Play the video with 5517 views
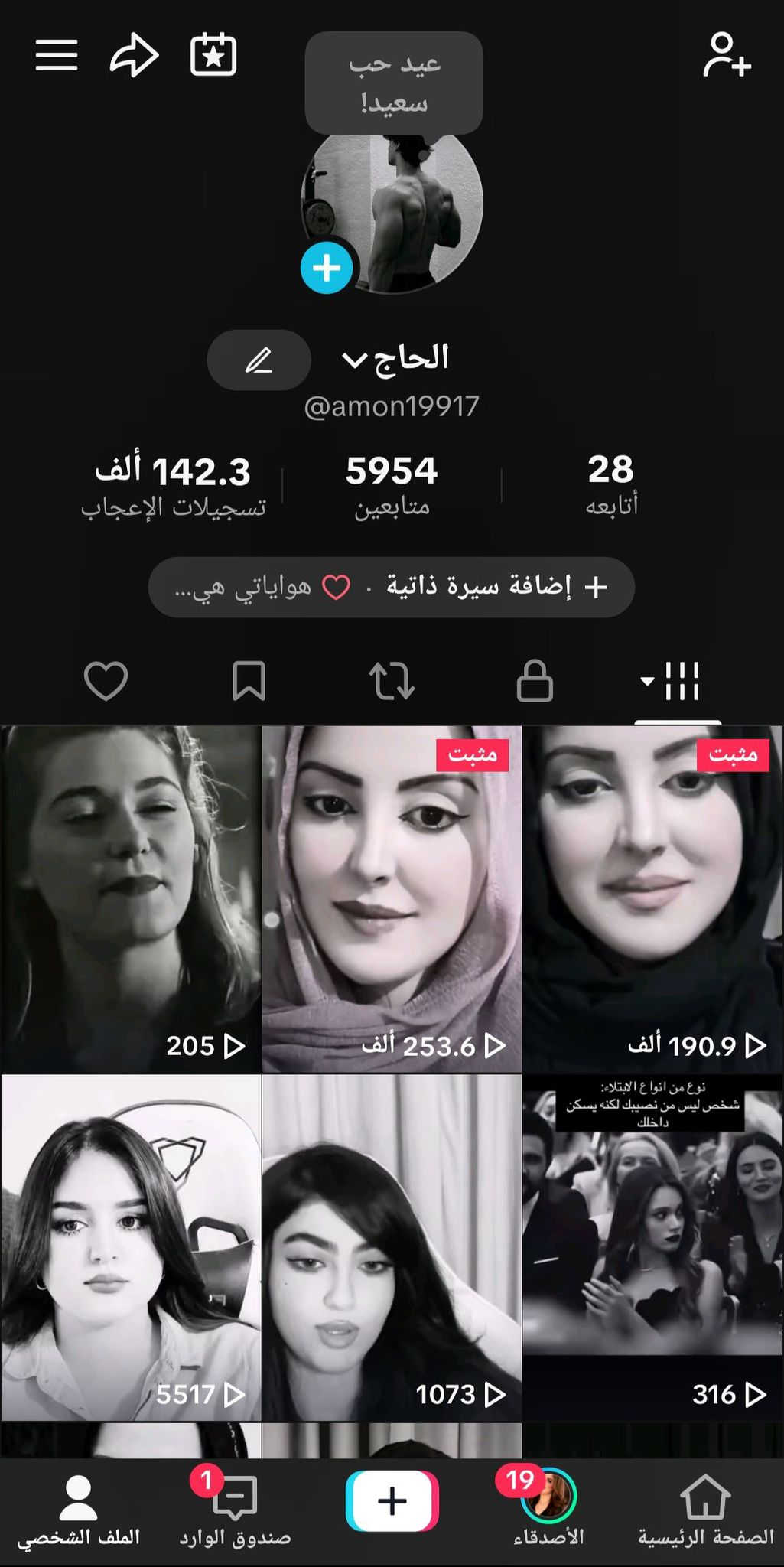Viewport: 784px width, 1567px height. 131,1247
